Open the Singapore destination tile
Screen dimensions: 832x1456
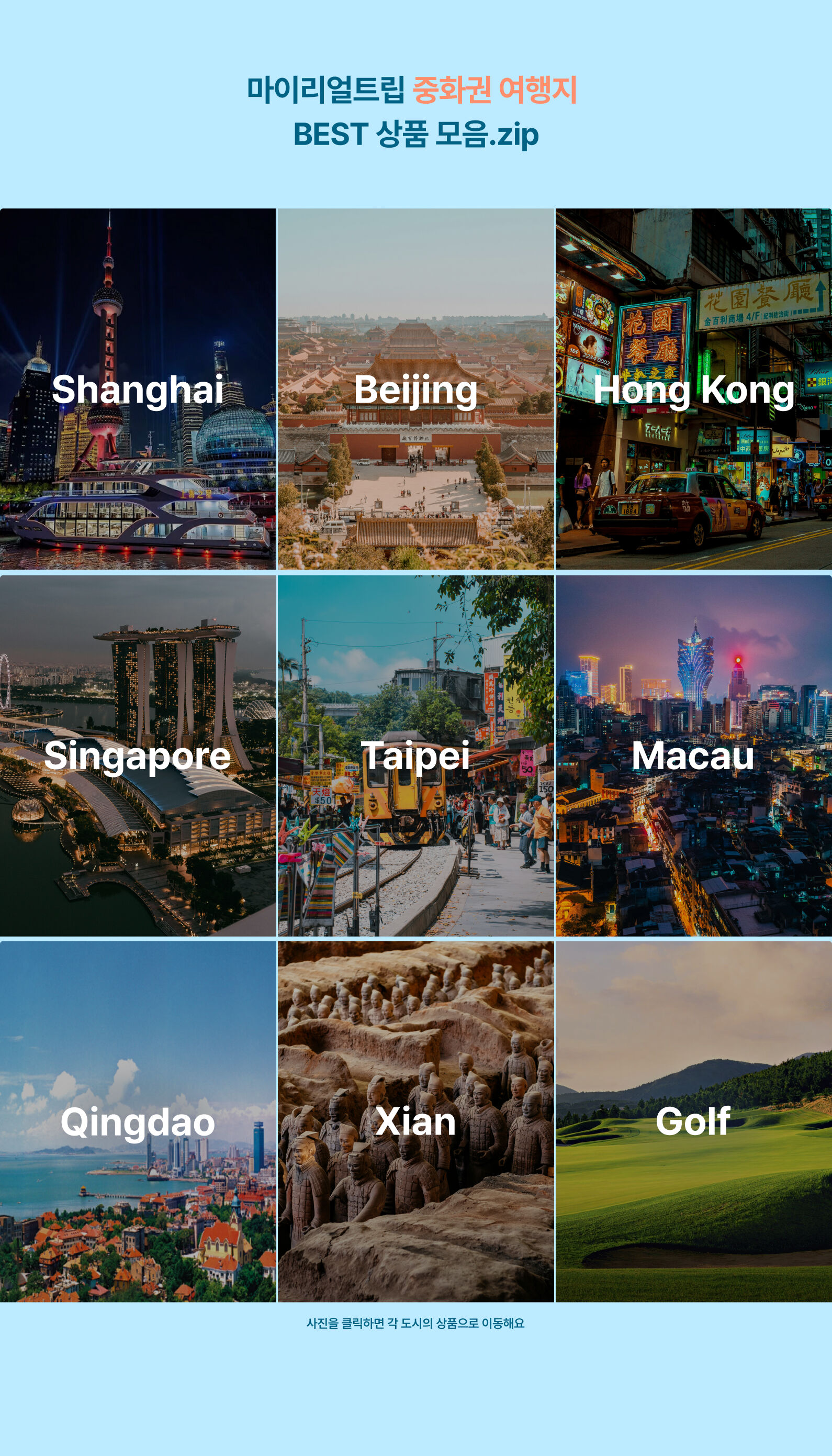(x=138, y=755)
